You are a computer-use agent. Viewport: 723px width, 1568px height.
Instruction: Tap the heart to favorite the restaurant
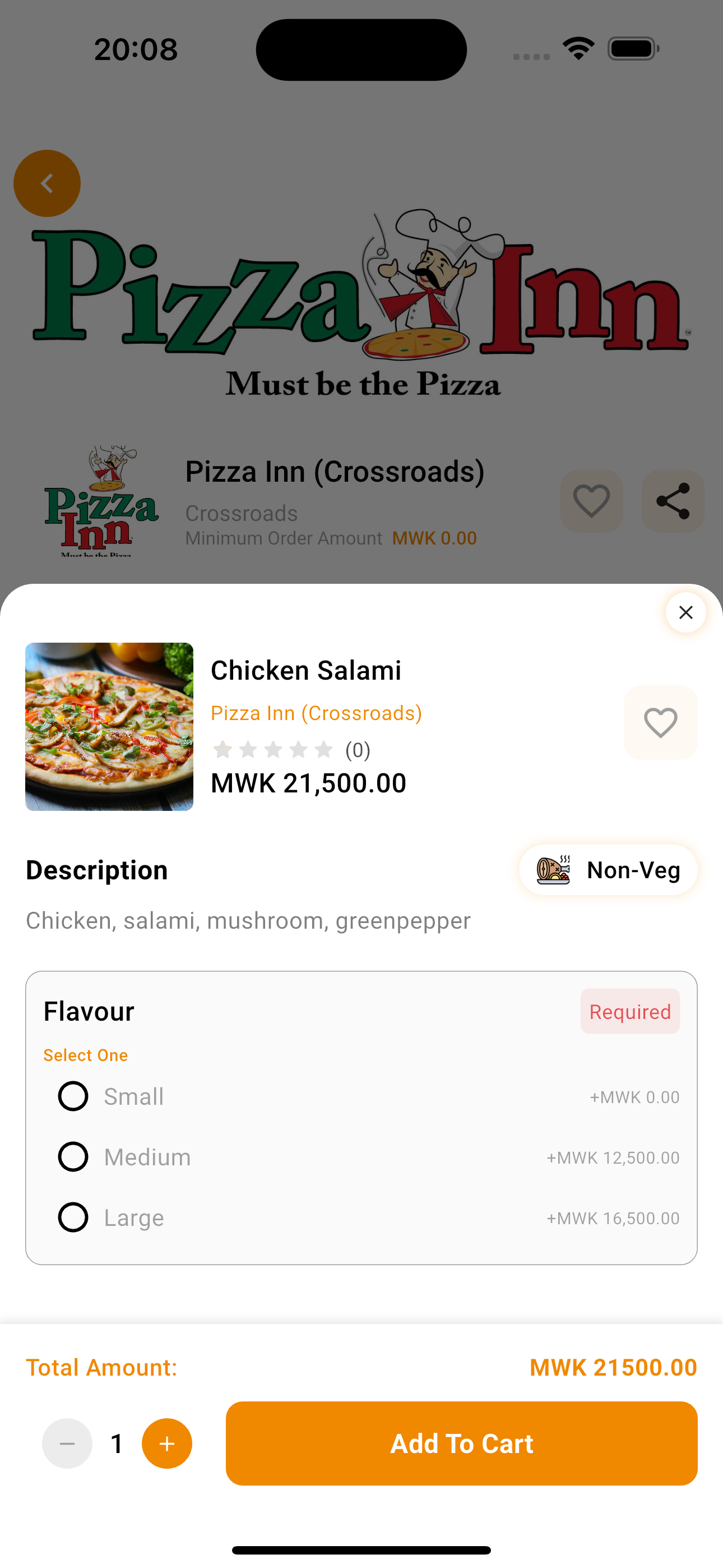(591, 501)
